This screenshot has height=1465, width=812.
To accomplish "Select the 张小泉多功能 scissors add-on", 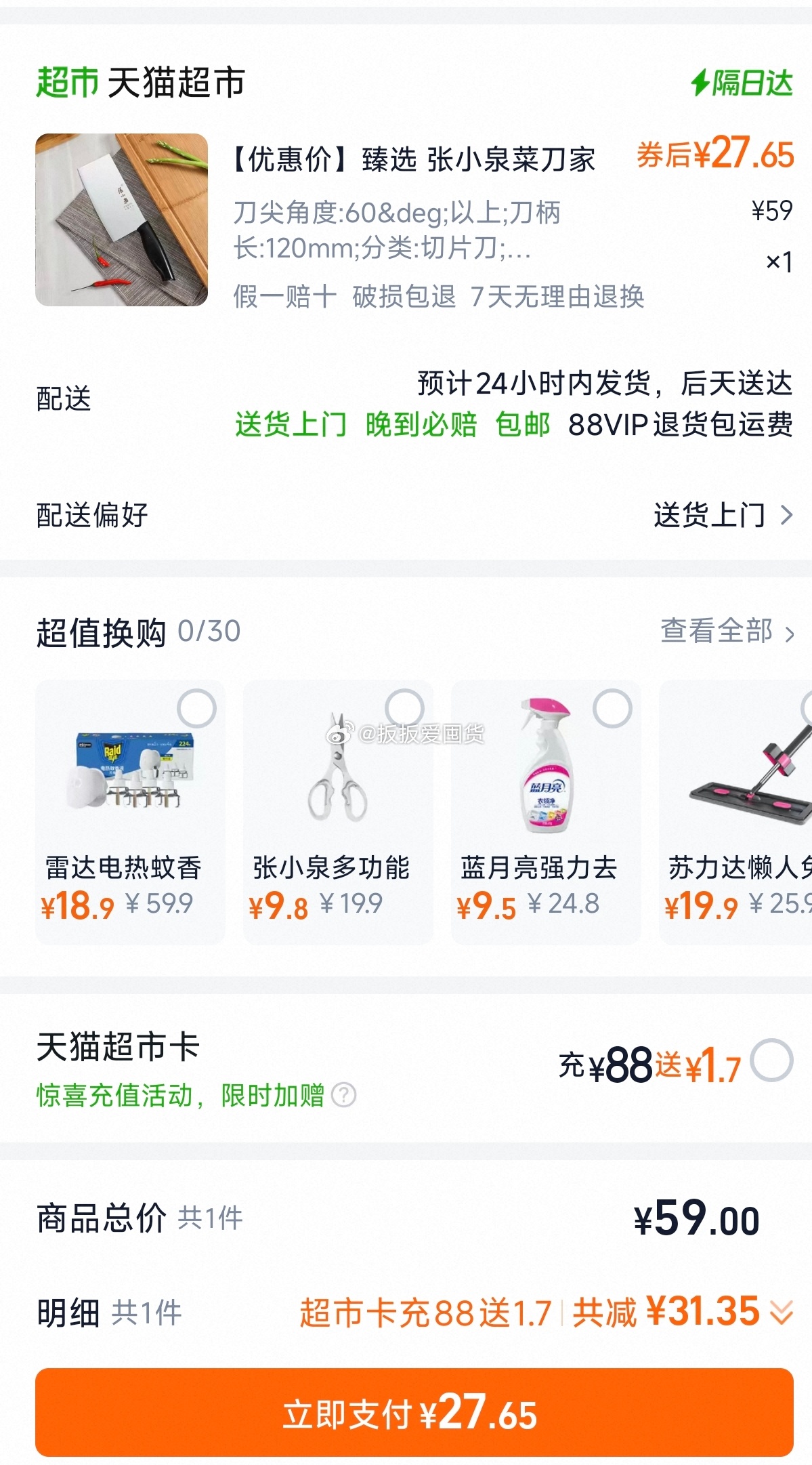I will click(x=404, y=708).
